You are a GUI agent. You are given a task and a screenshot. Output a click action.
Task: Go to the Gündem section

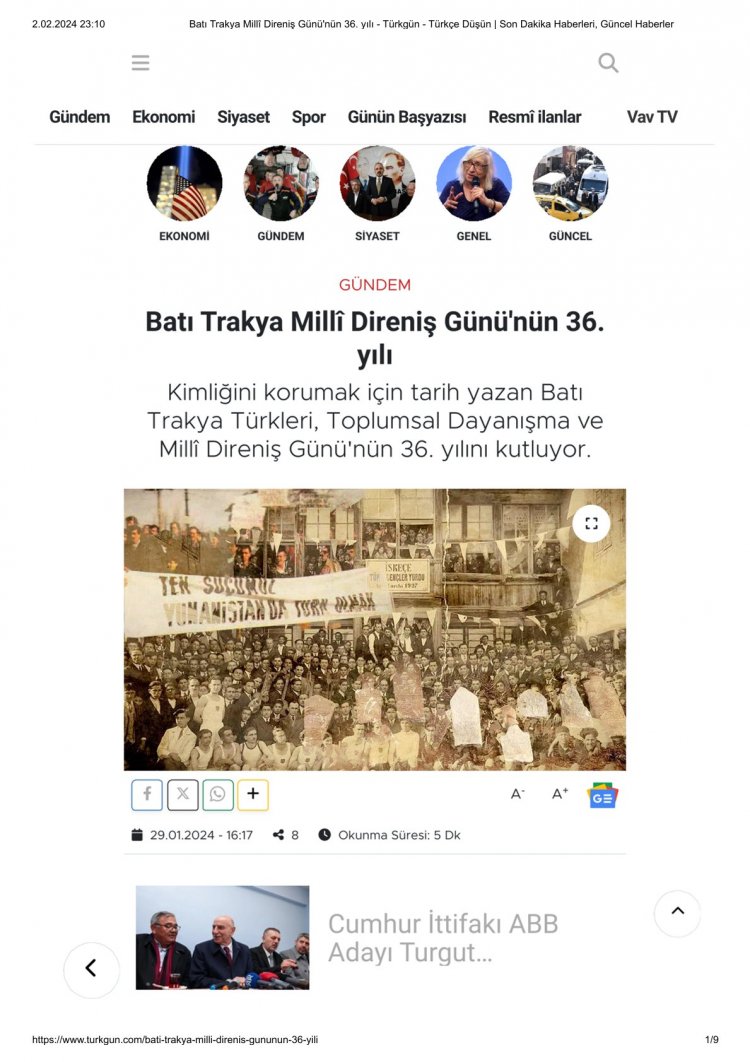pos(79,117)
